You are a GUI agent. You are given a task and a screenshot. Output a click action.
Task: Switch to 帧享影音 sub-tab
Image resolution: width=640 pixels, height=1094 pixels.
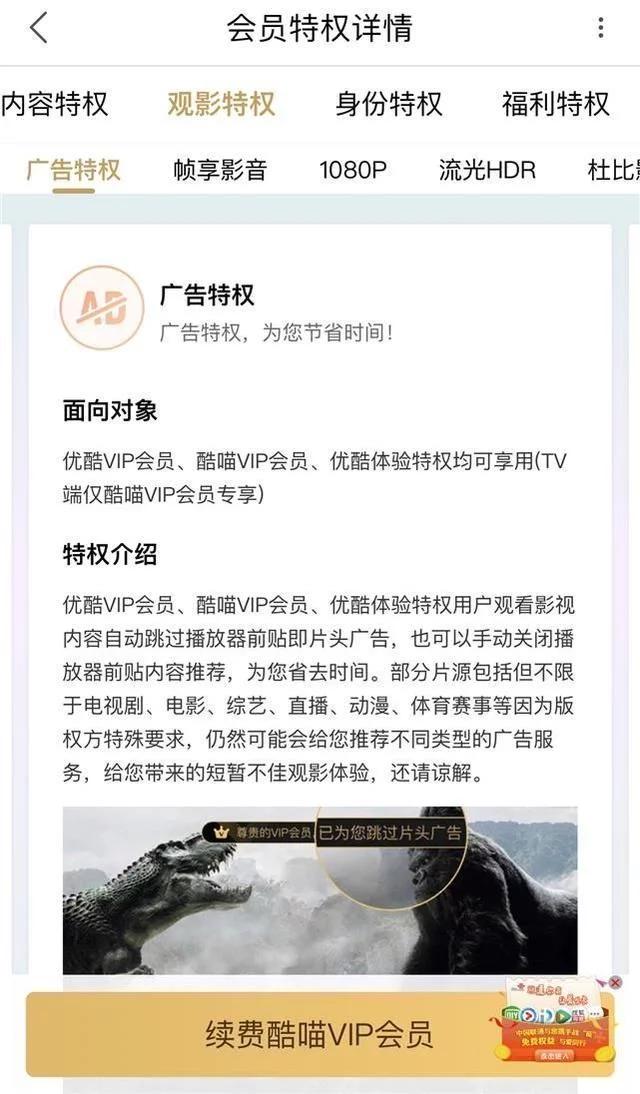click(221, 170)
